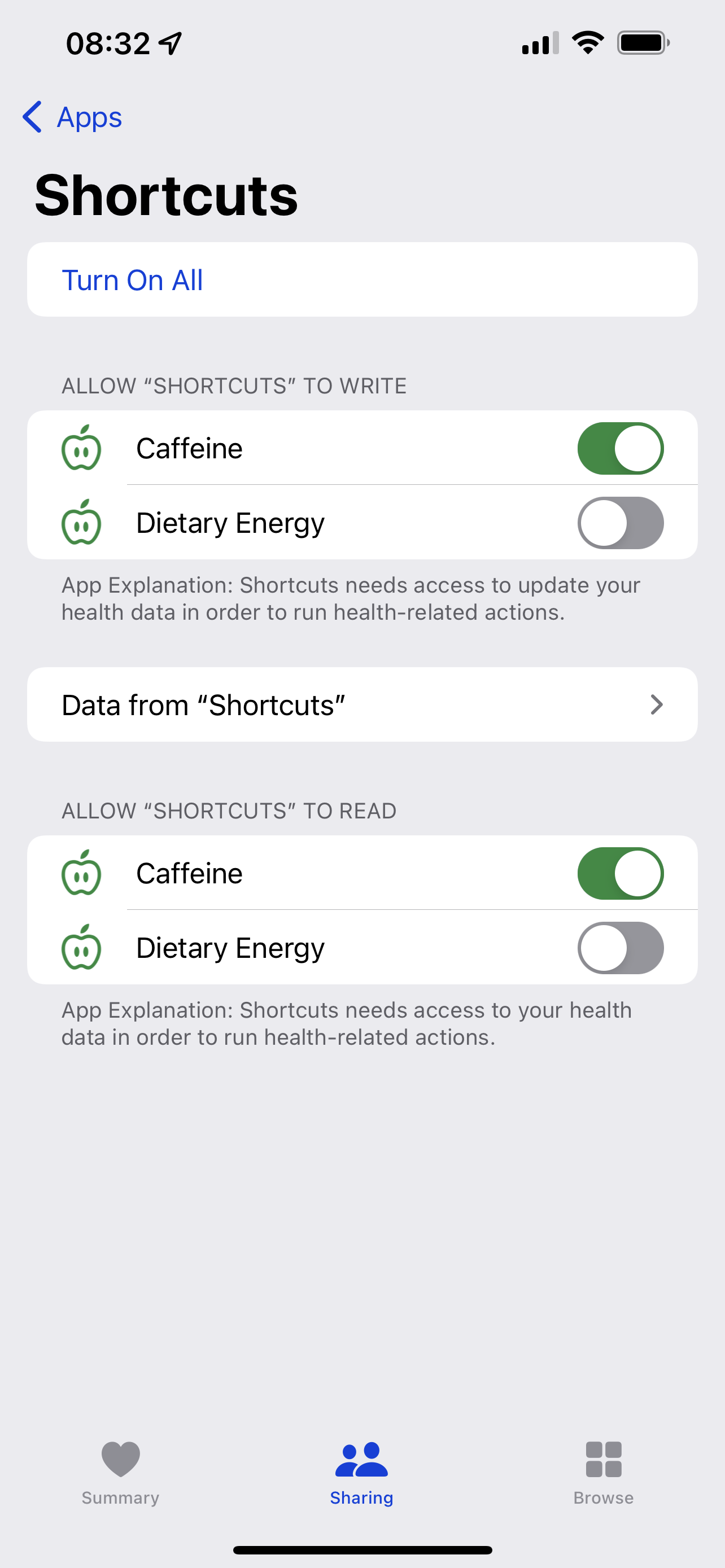The height and width of the screenshot is (1568, 725).
Task: Disable Caffeine write access toggle
Action: point(619,449)
